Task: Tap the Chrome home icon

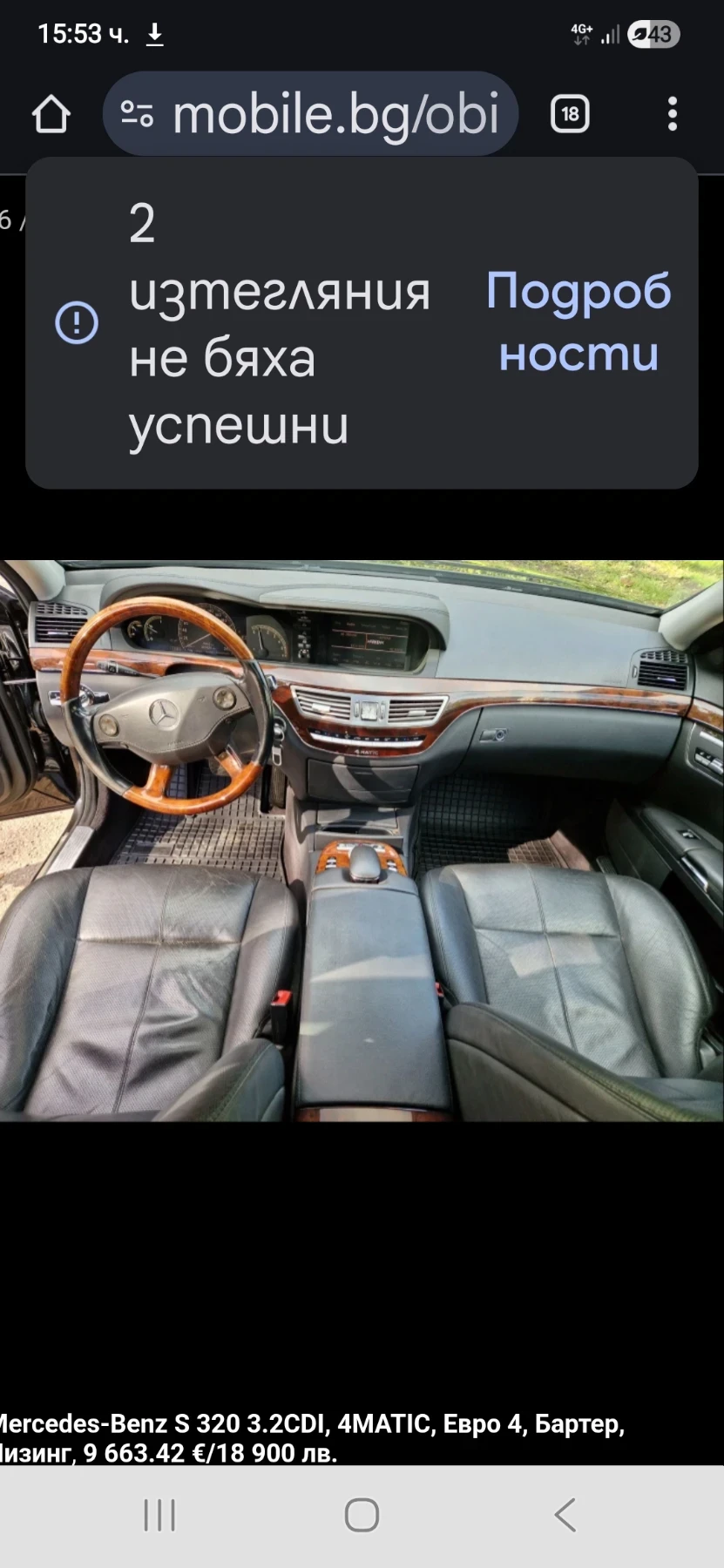Action: 51,114
